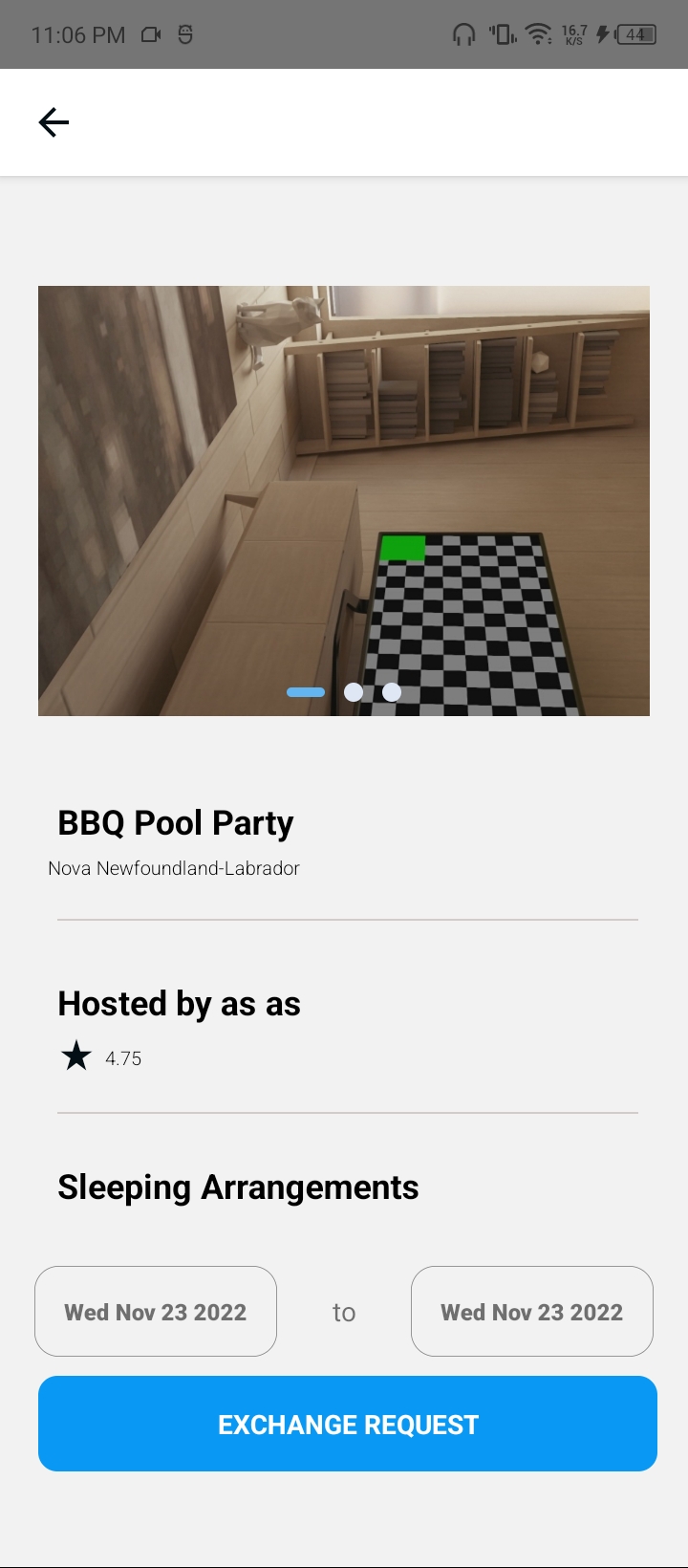Jump to the second photo dot

coord(354,692)
